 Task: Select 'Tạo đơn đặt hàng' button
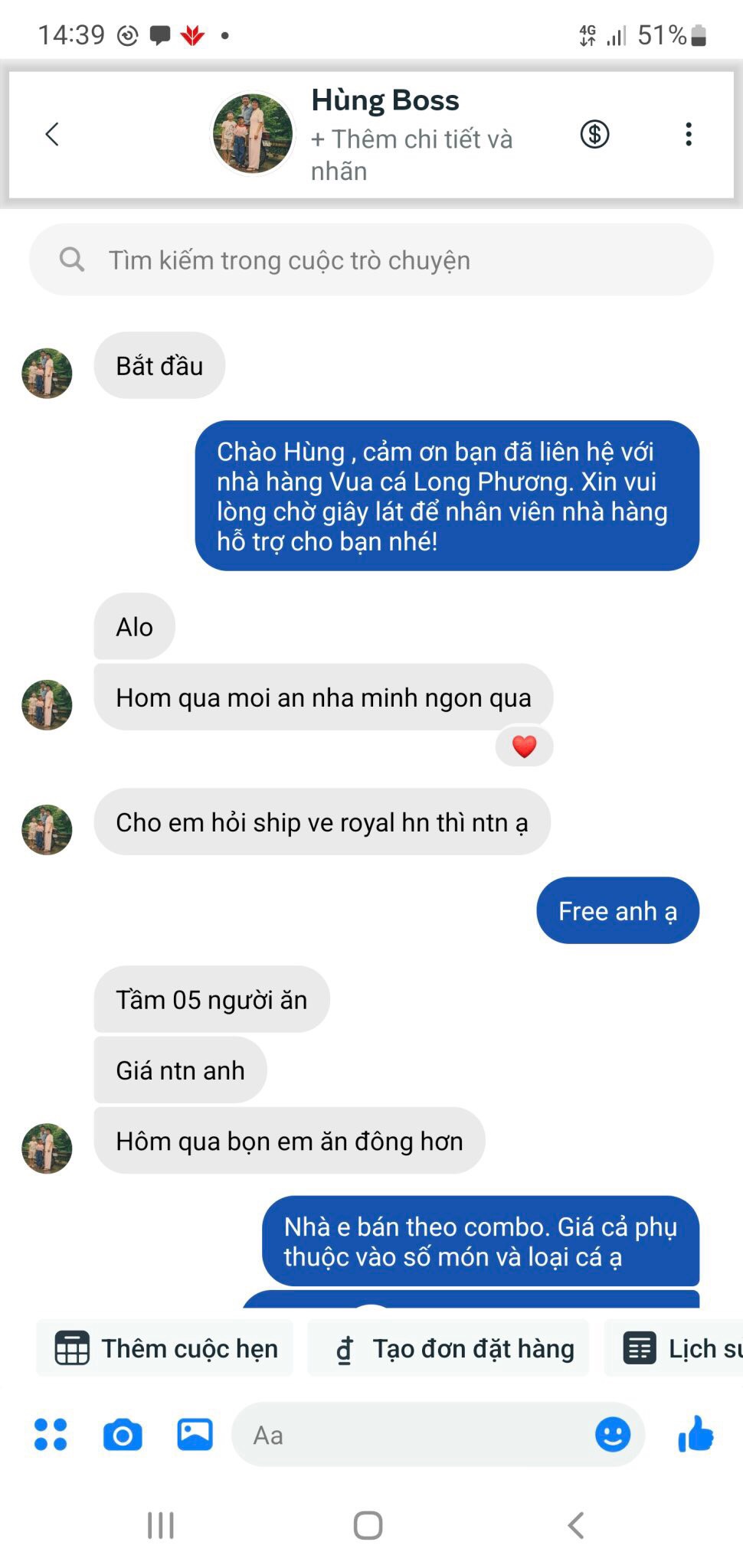(448, 1348)
